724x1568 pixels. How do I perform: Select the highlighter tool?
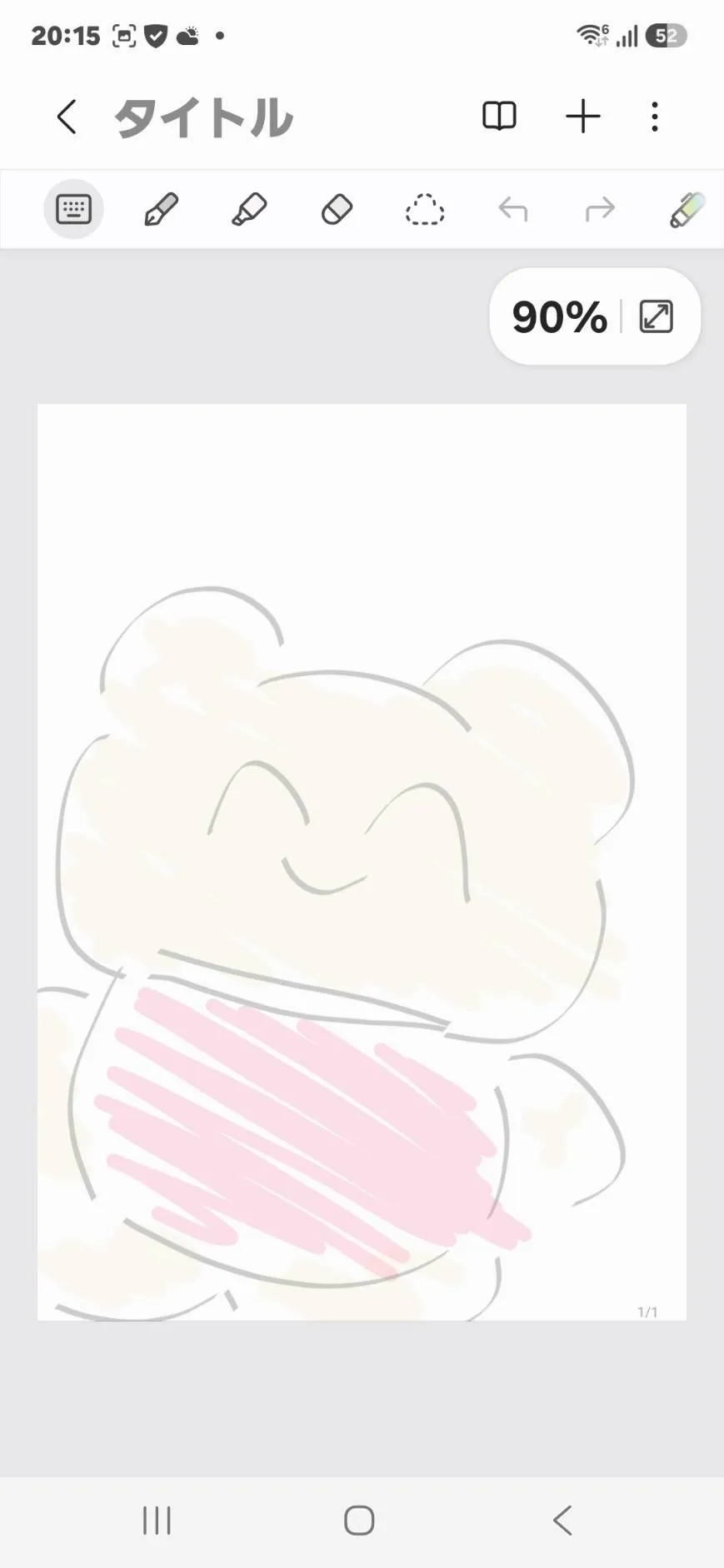point(249,210)
